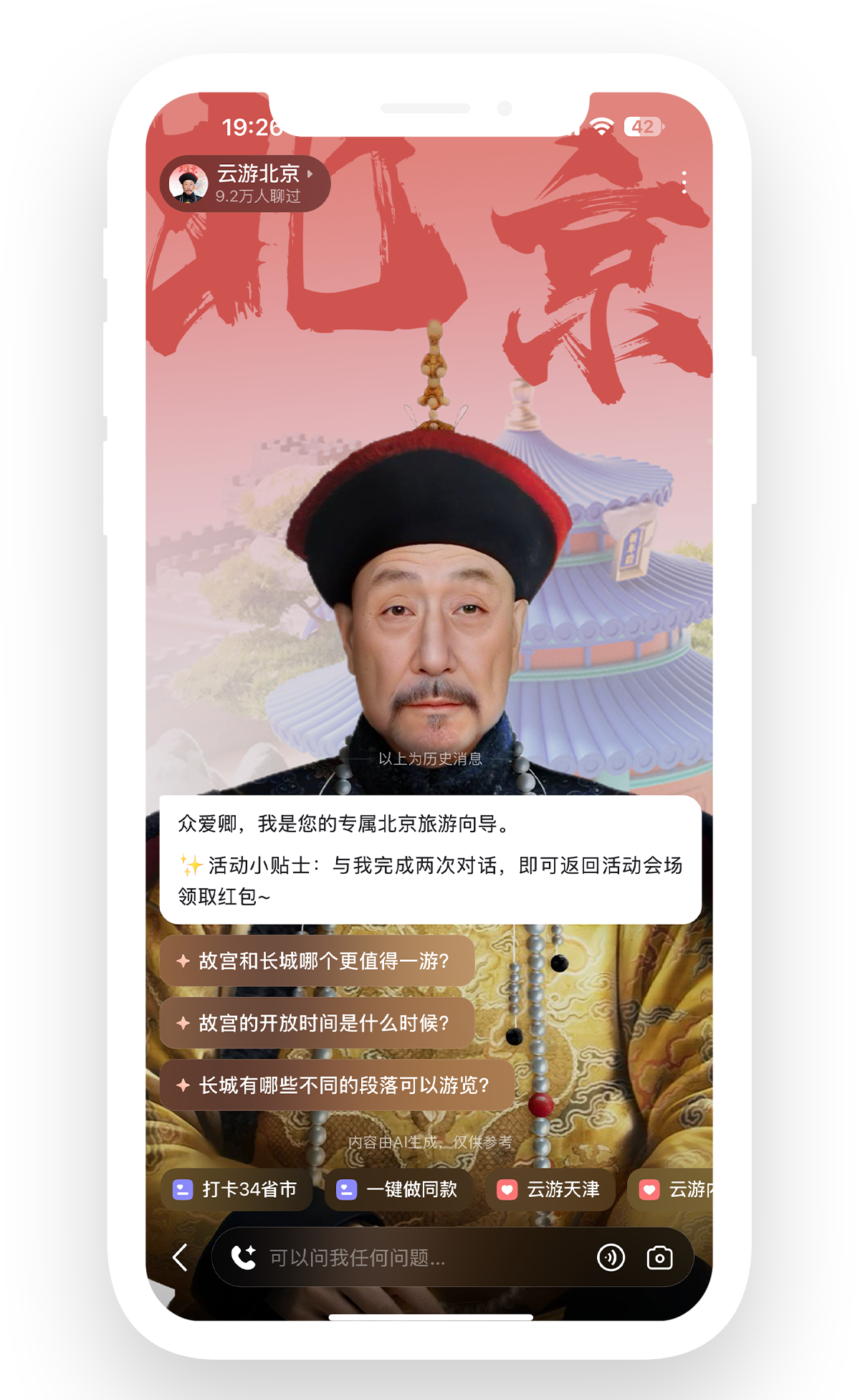860x1400 pixels.
Task: Open the 云游北京 profile chip
Action: [x=244, y=184]
